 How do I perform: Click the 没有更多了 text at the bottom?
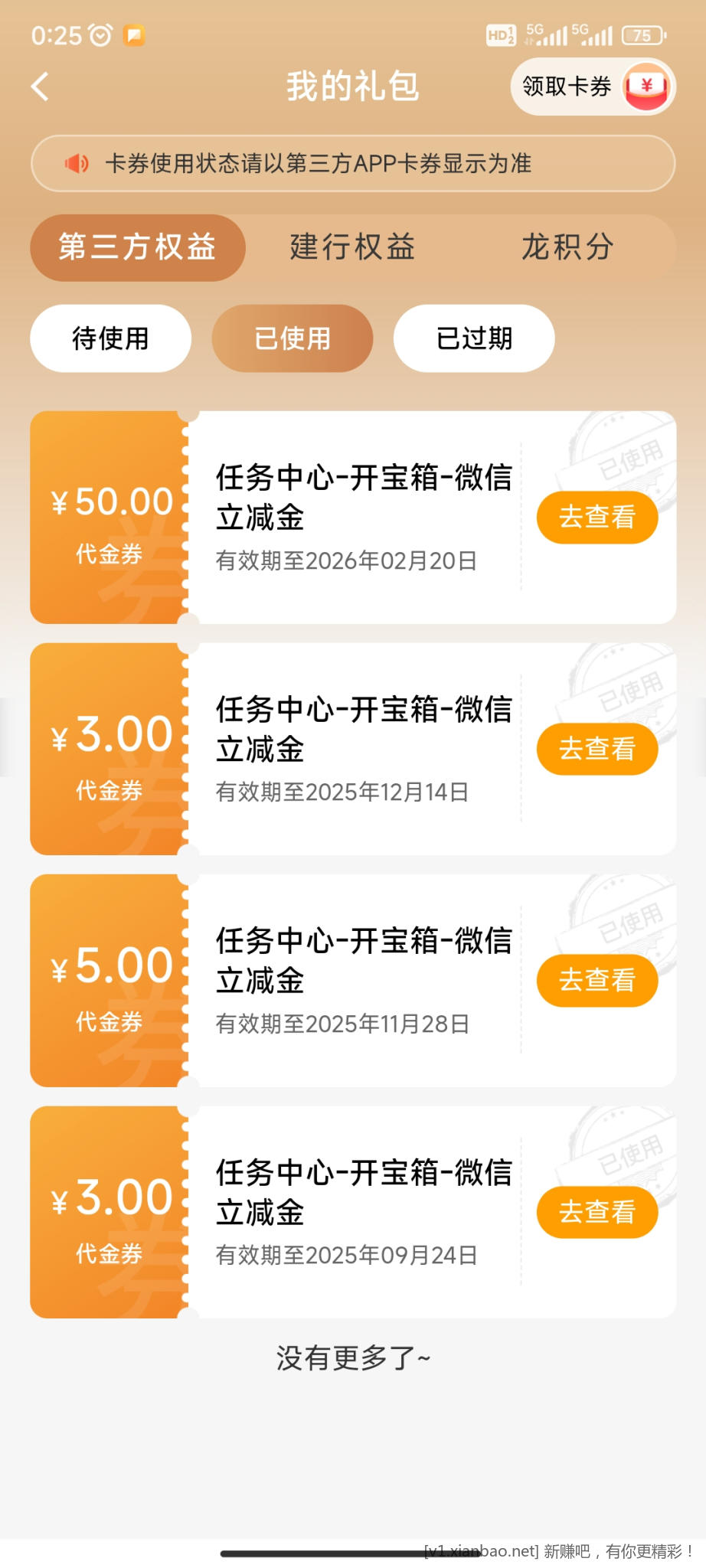352,1357
